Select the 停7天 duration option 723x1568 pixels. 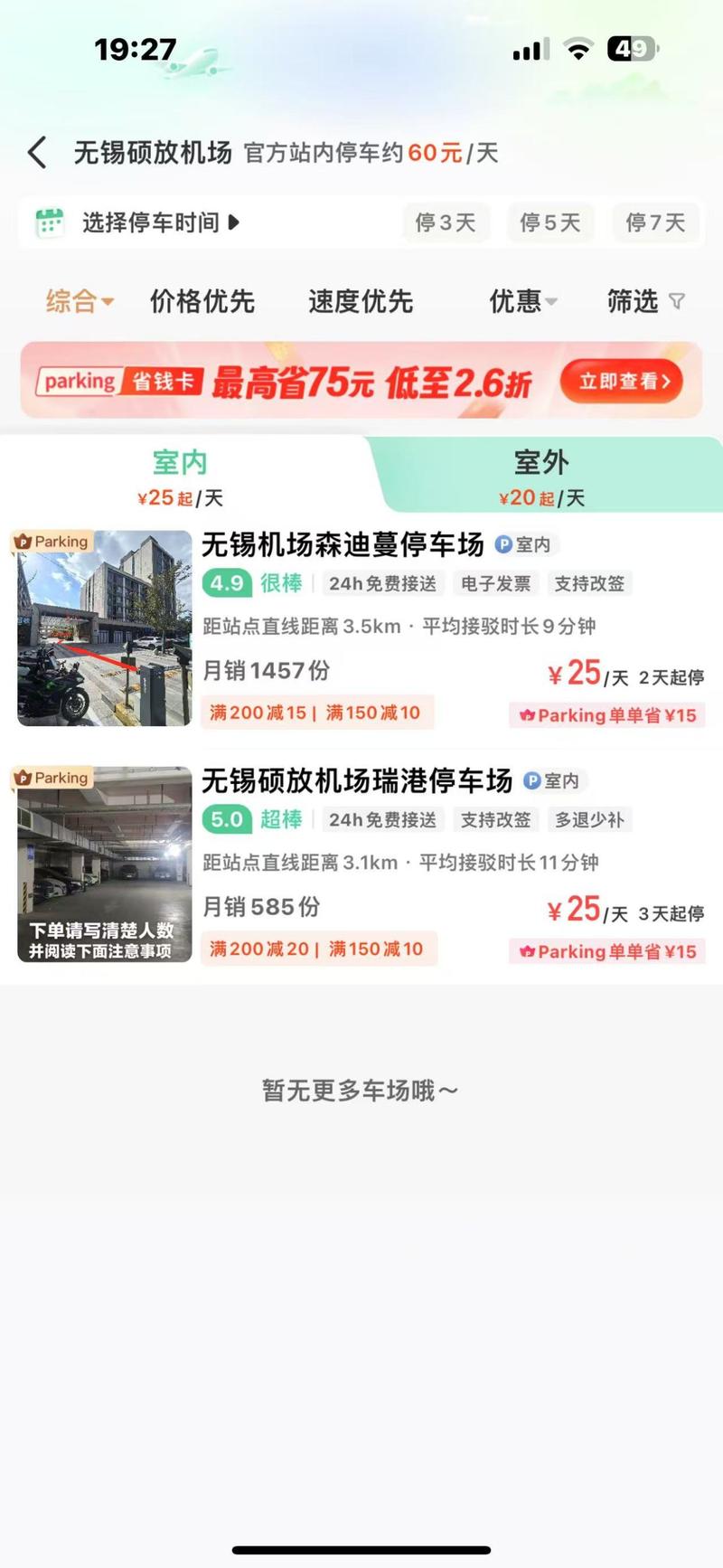(x=656, y=222)
